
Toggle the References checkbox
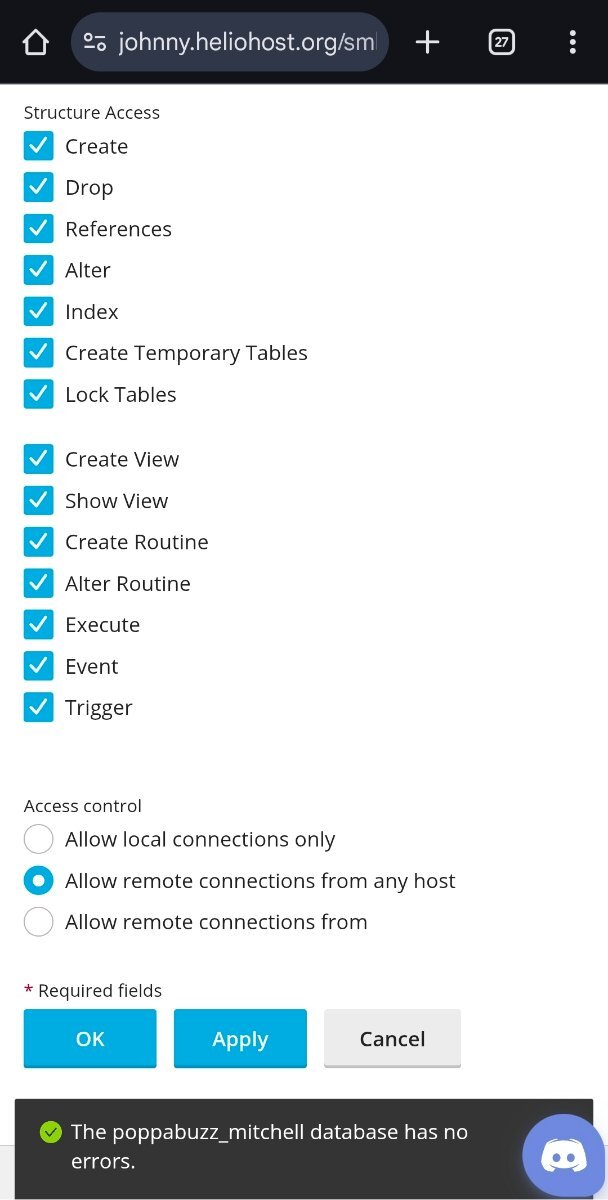pyautogui.click(x=38, y=229)
